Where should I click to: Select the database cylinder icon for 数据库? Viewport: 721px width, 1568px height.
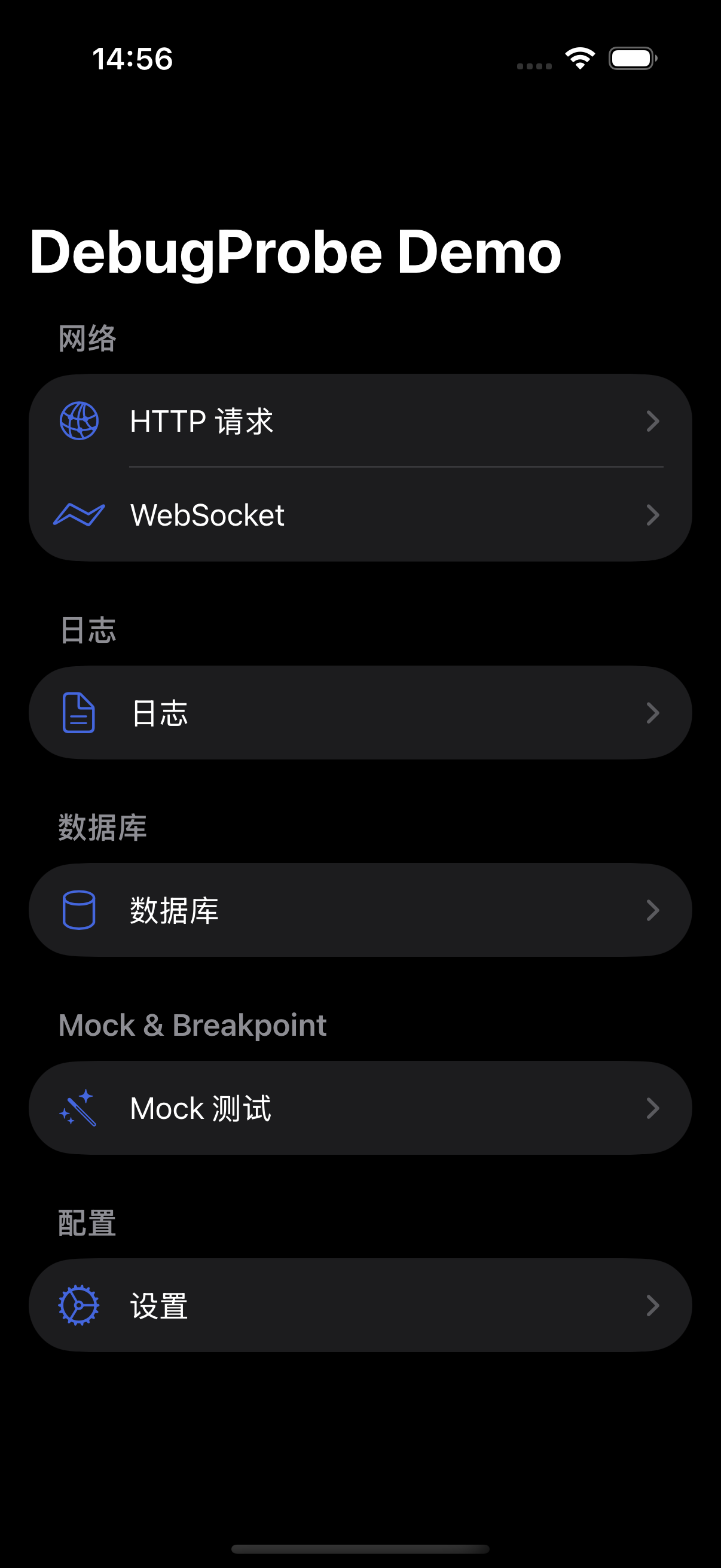pyautogui.click(x=78, y=910)
